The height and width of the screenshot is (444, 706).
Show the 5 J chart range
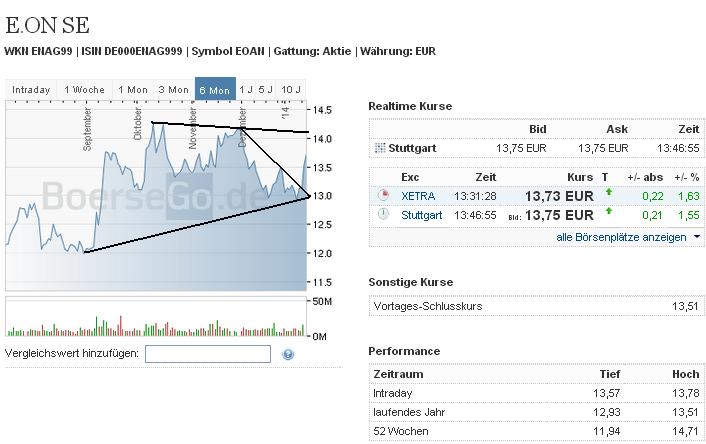(265, 89)
